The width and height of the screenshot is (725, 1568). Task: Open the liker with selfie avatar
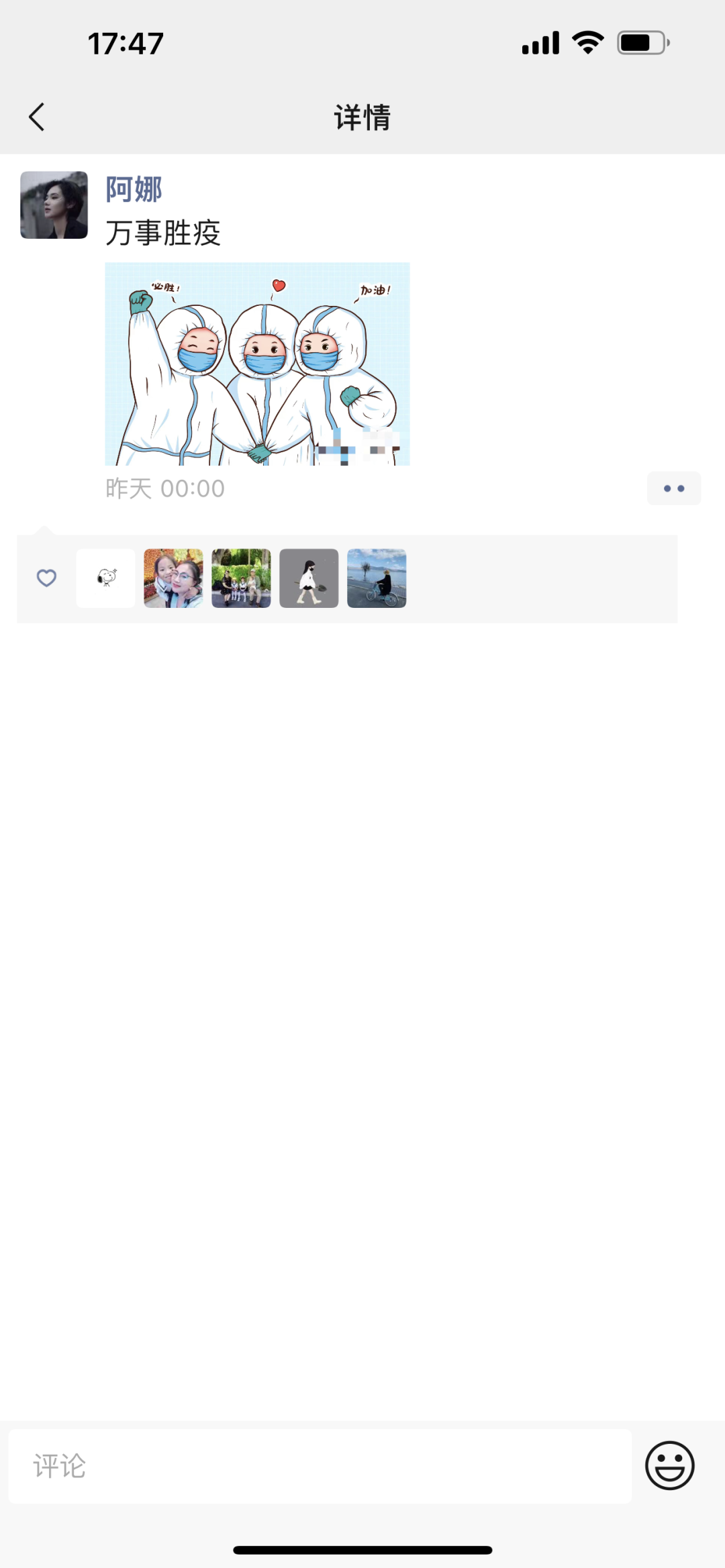pos(173,578)
